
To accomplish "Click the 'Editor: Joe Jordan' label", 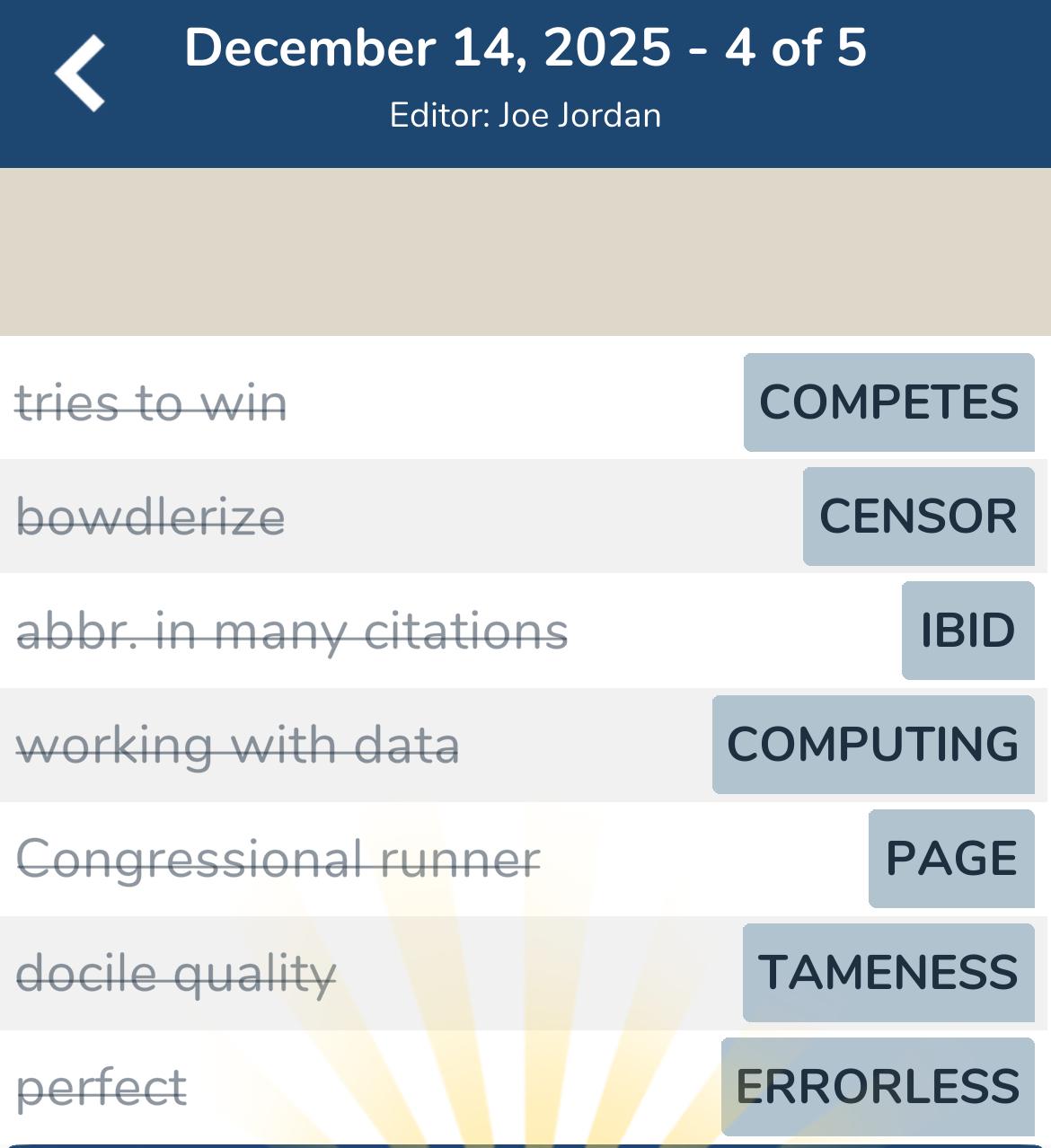I will (x=525, y=115).
